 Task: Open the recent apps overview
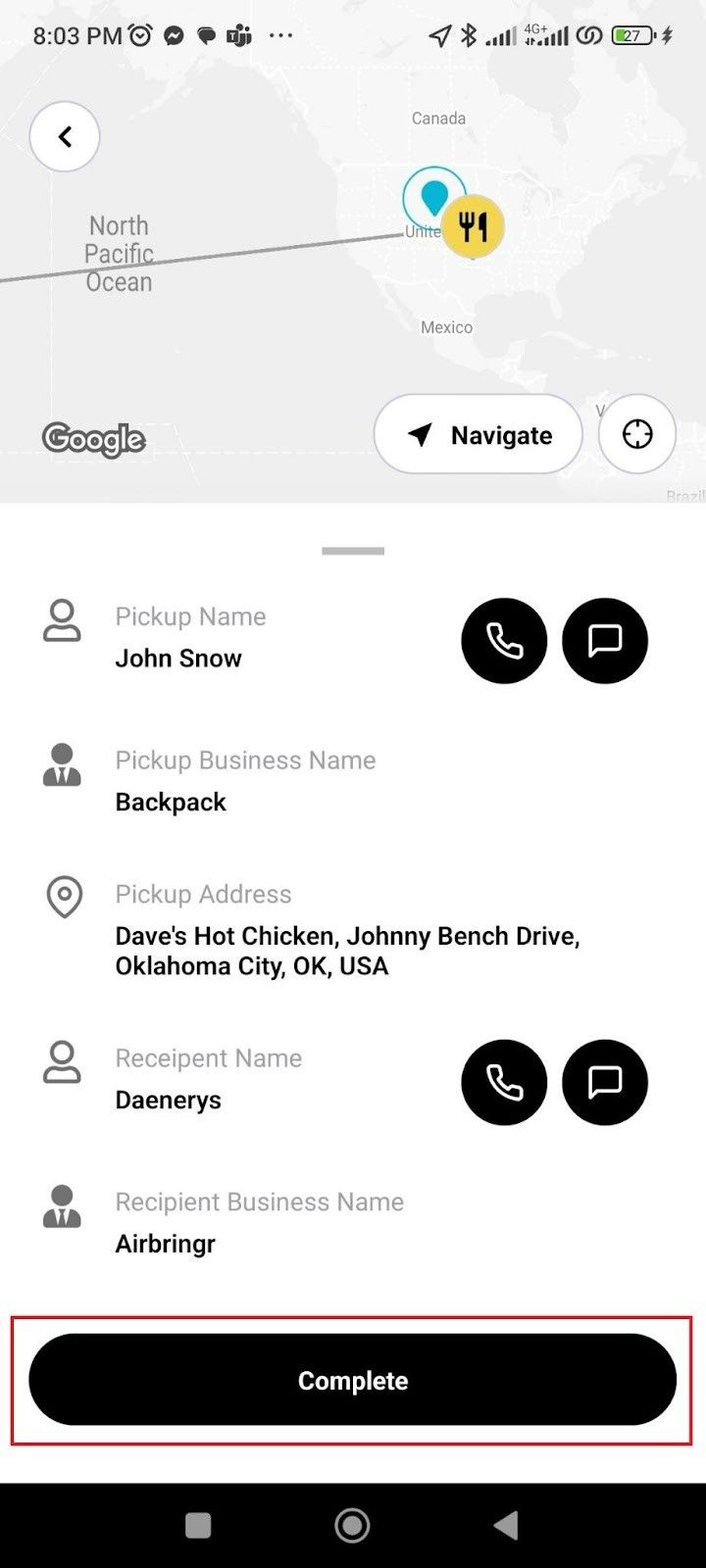coord(198,1525)
